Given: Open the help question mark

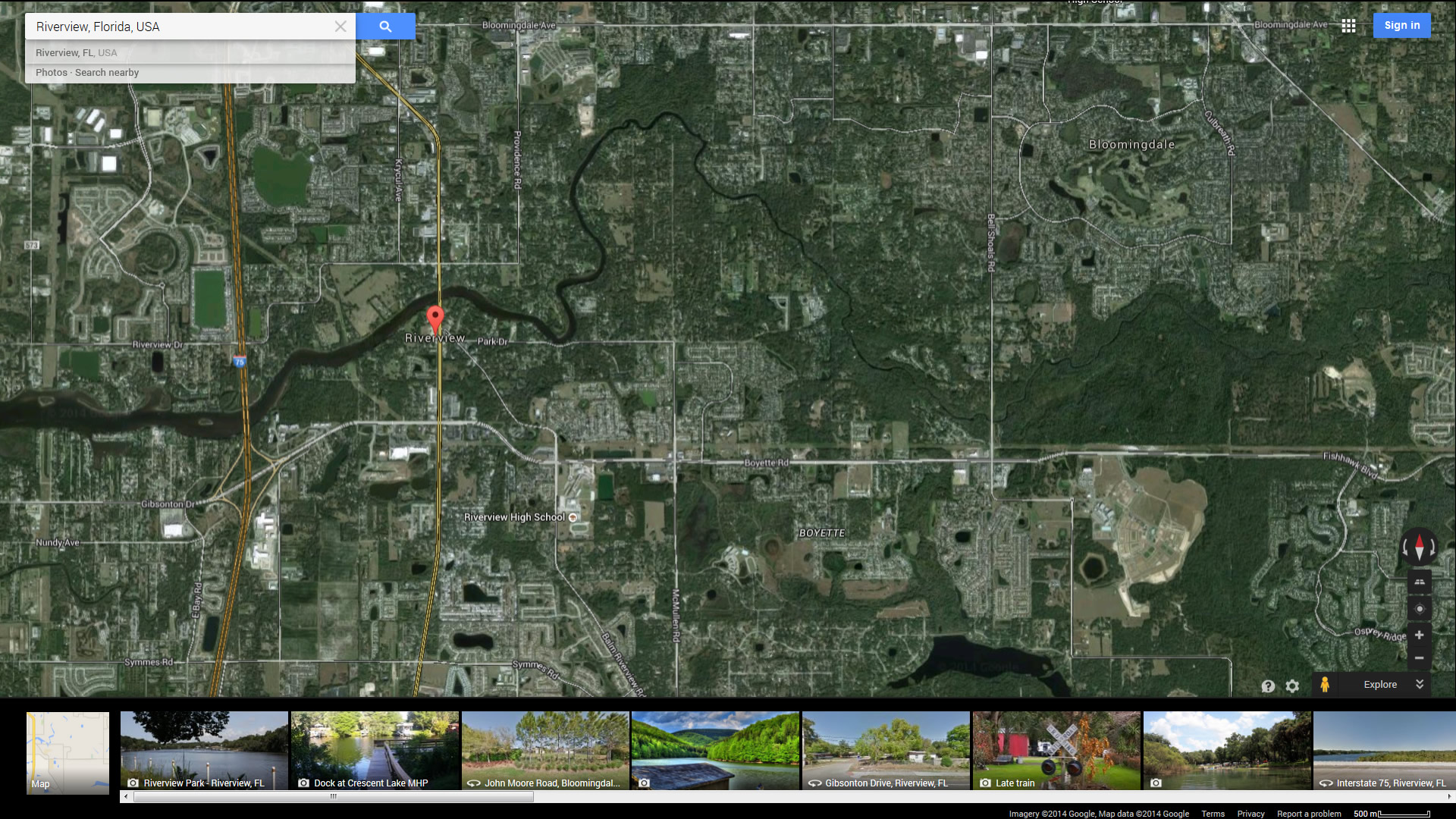Looking at the screenshot, I should click(1268, 686).
